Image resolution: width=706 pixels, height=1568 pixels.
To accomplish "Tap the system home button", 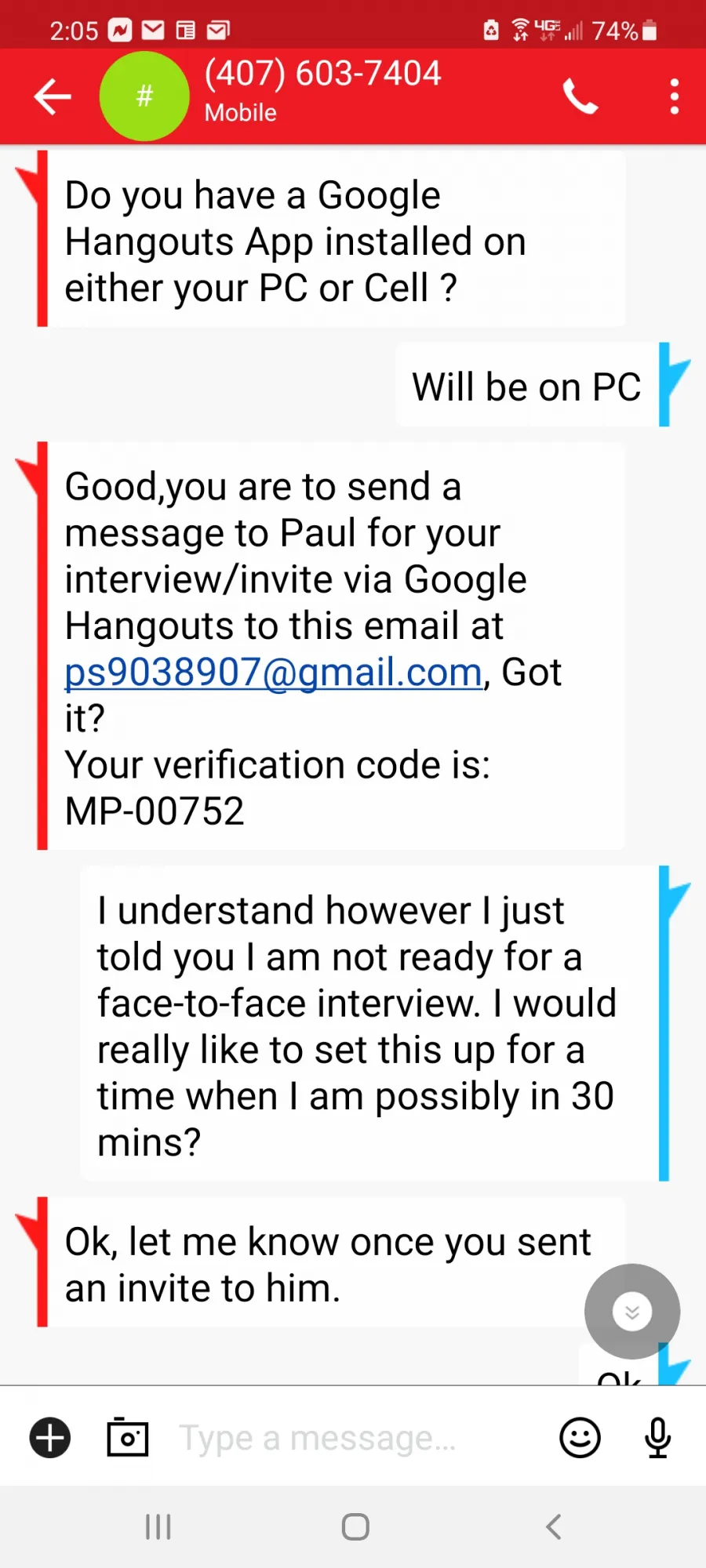I will (x=355, y=1526).
